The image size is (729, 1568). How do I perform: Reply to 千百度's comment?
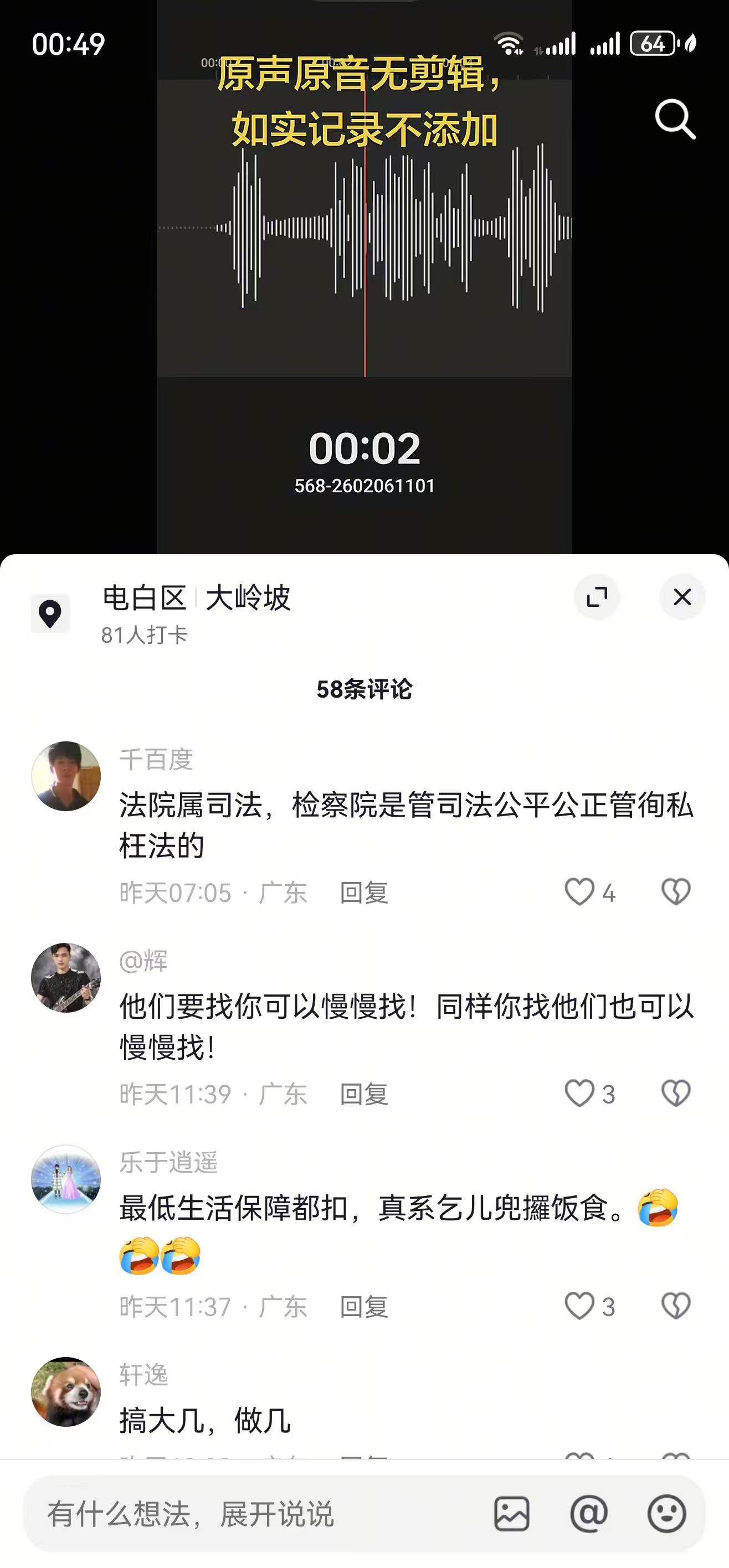[363, 893]
